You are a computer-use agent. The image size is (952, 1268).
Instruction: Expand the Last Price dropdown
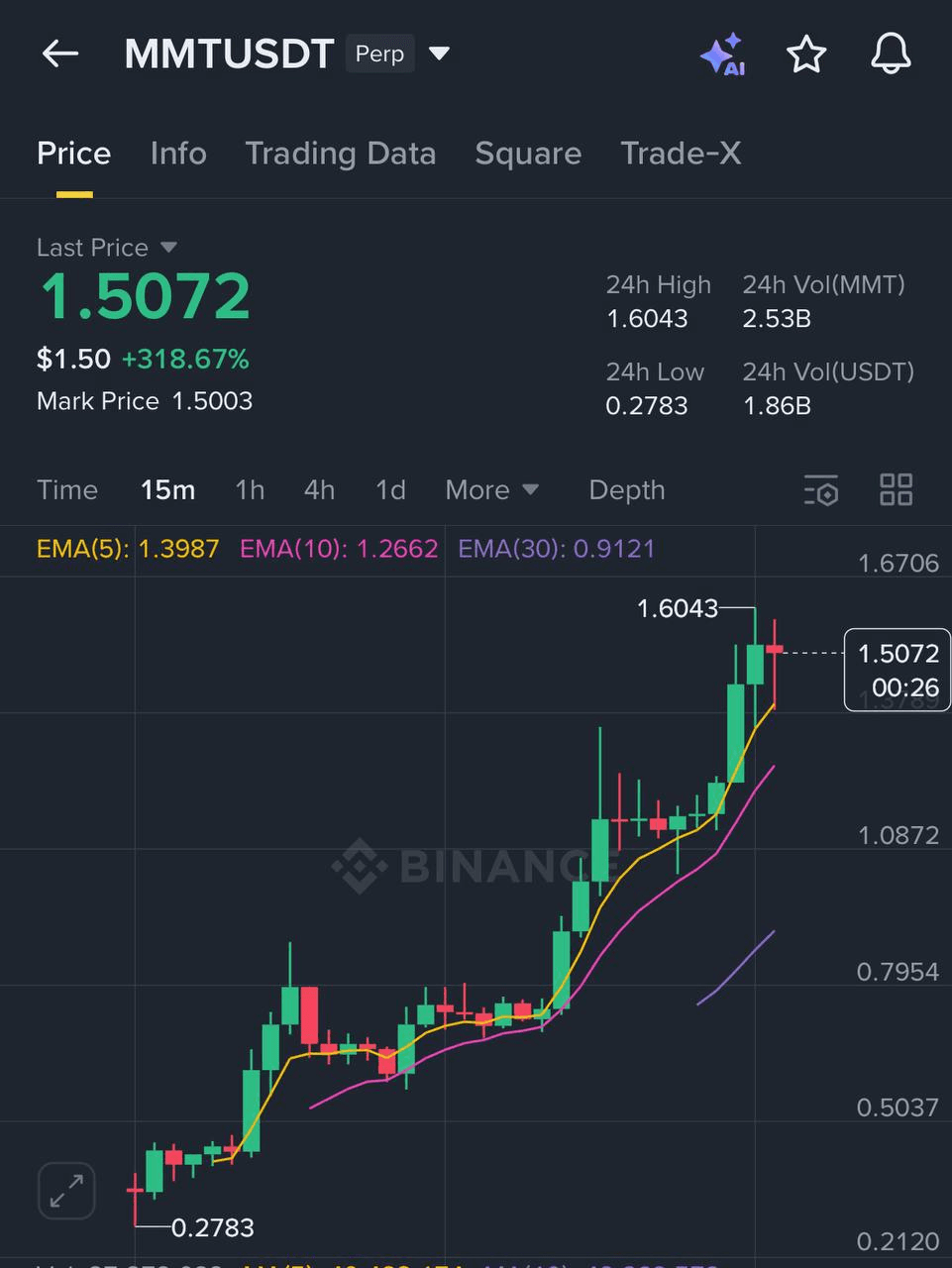pyautogui.click(x=106, y=248)
